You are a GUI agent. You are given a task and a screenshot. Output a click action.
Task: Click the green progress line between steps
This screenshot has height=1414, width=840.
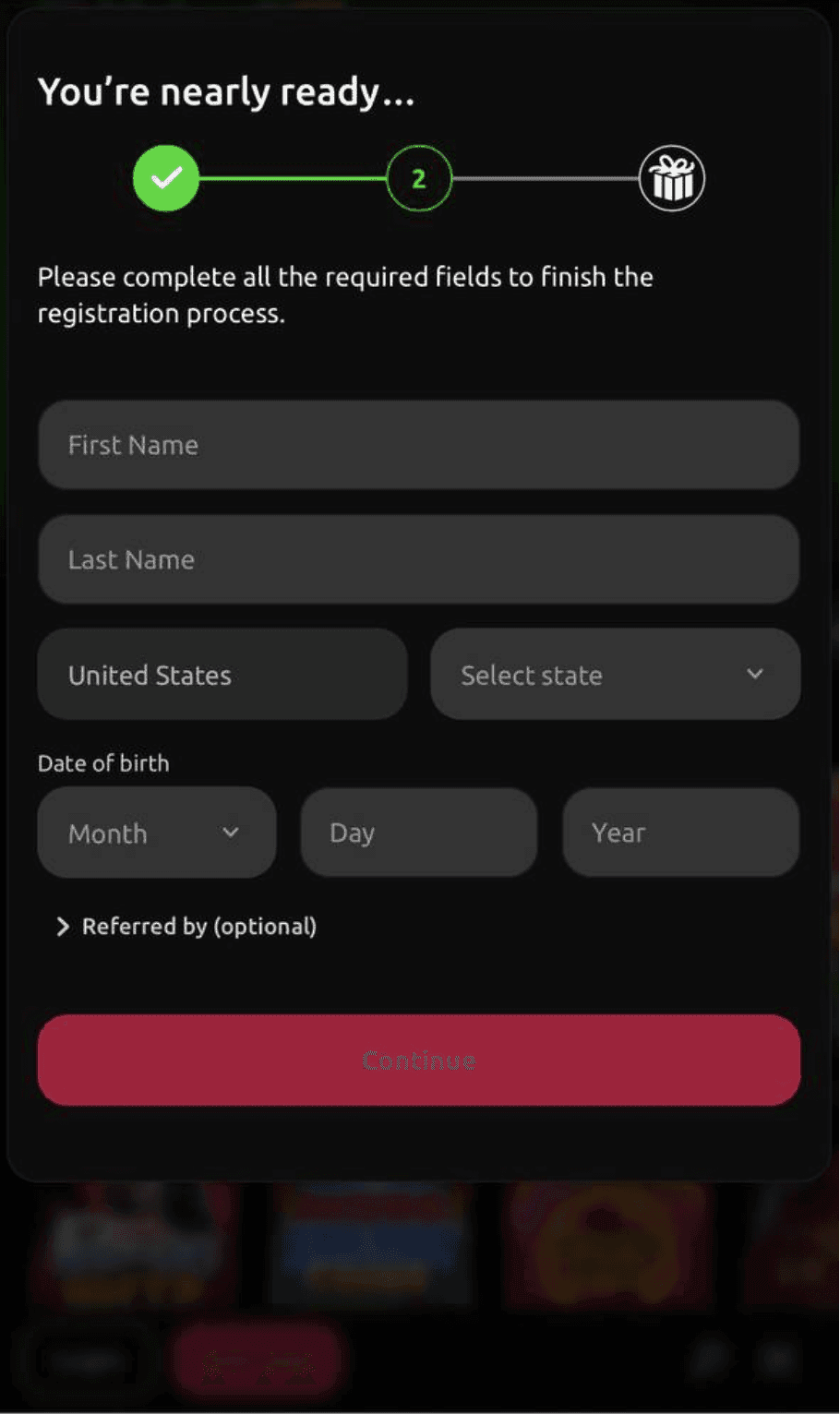point(293,178)
